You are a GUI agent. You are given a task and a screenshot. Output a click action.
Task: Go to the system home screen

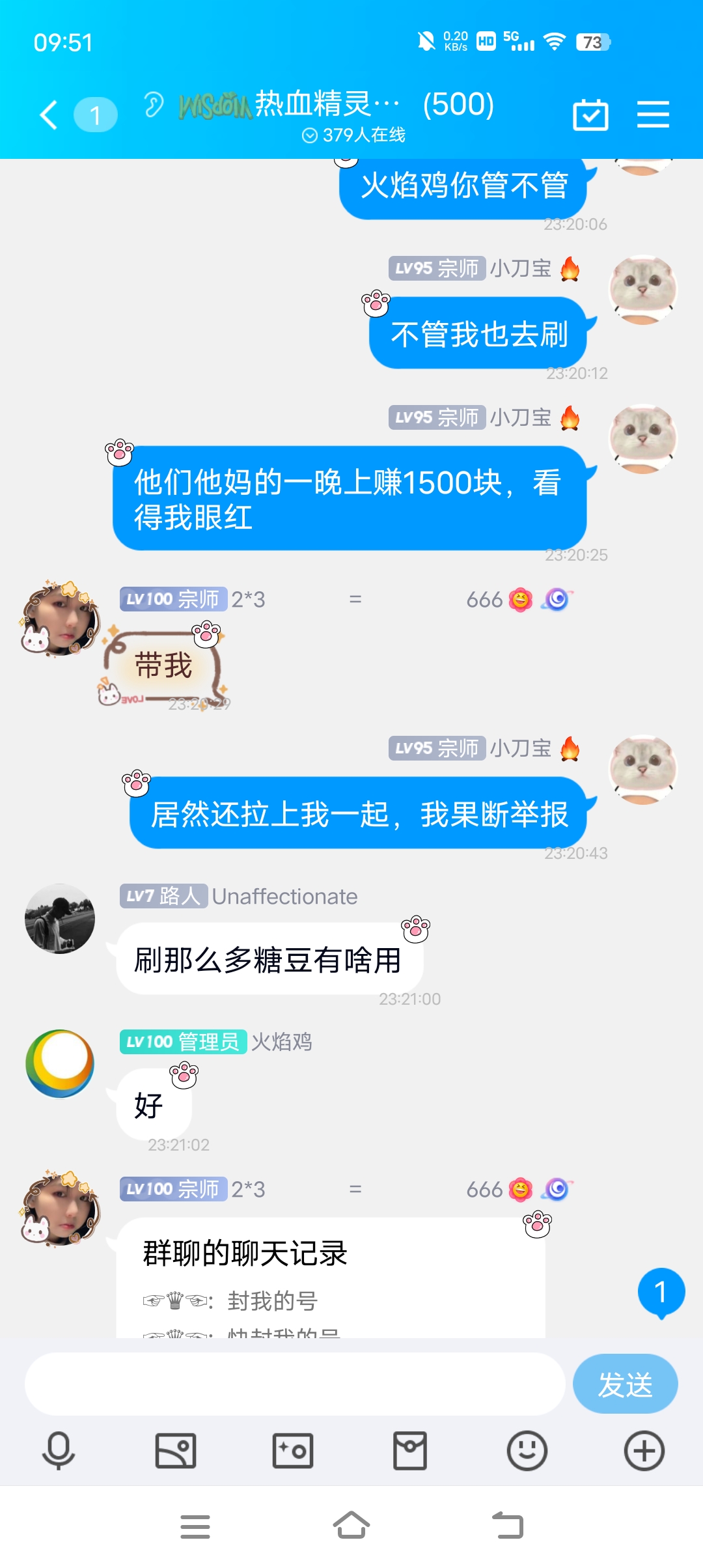click(x=351, y=1526)
